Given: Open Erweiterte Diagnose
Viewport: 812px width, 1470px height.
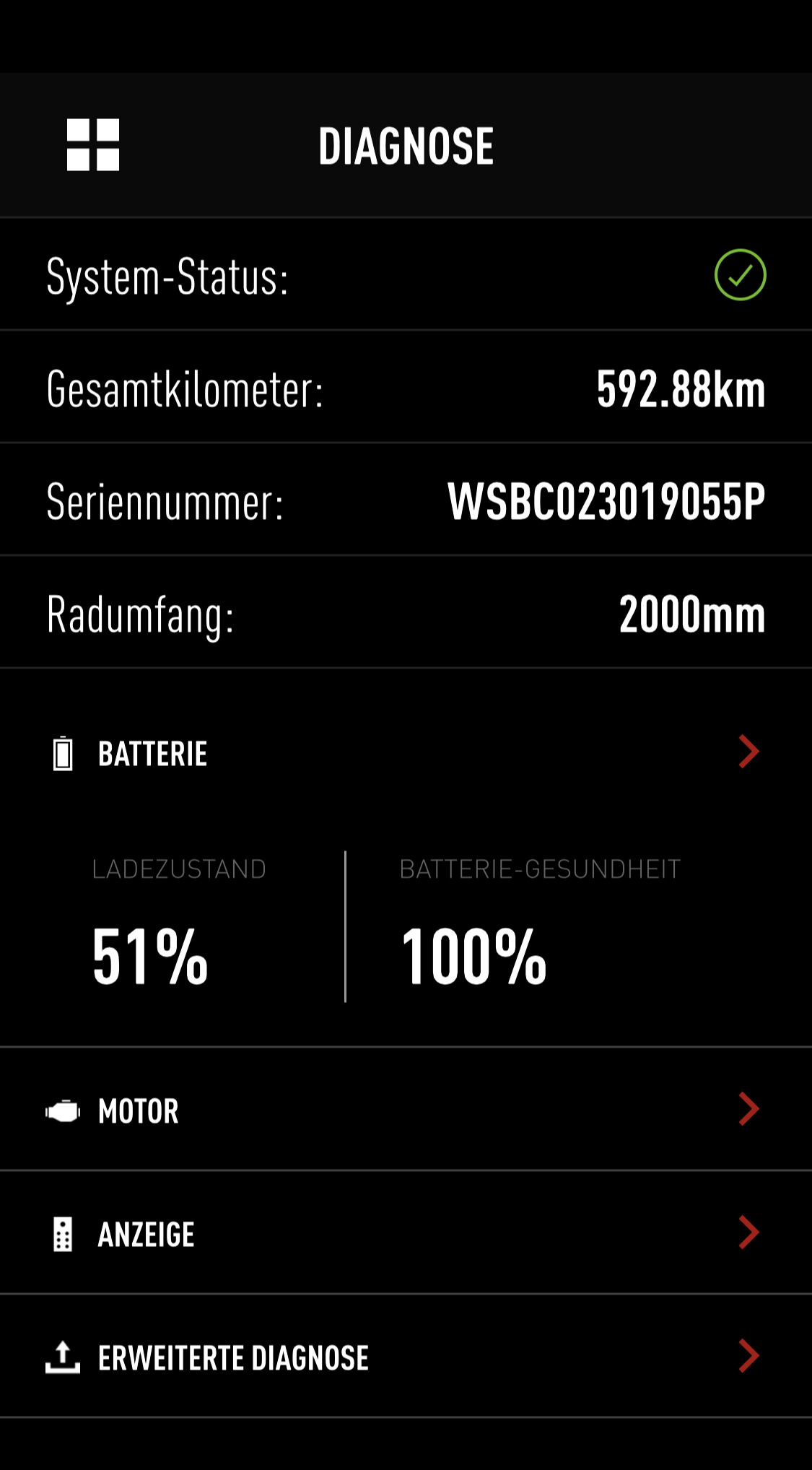Looking at the screenshot, I should (x=404, y=1357).
